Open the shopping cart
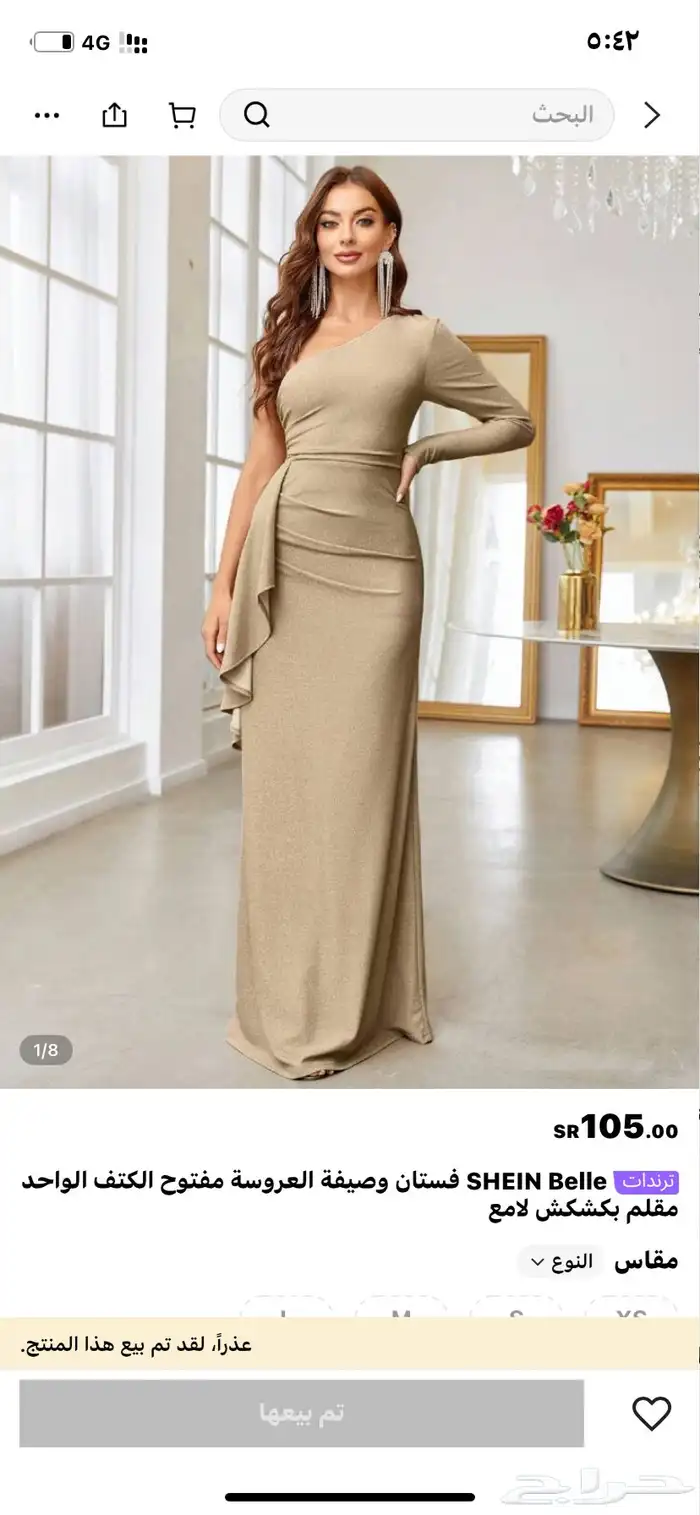700x1515 pixels. pyautogui.click(x=182, y=115)
